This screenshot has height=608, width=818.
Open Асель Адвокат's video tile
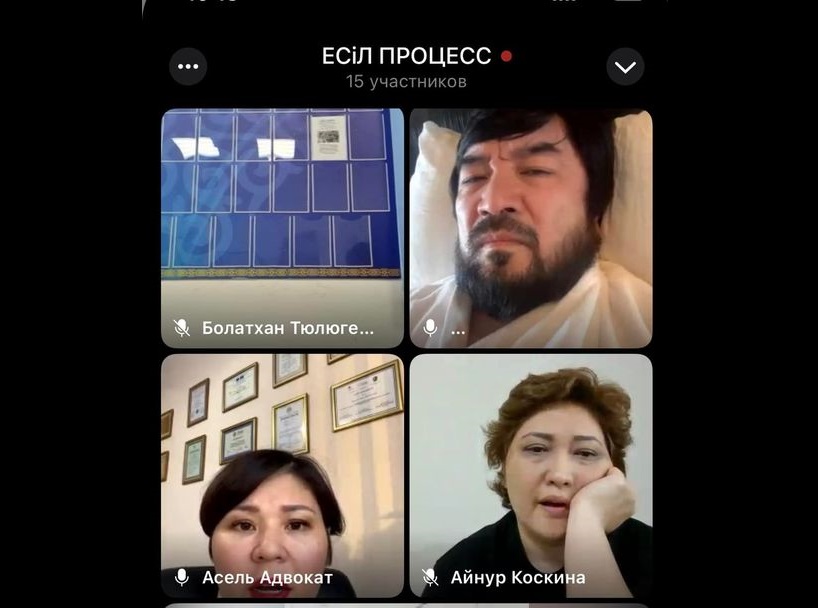point(282,475)
